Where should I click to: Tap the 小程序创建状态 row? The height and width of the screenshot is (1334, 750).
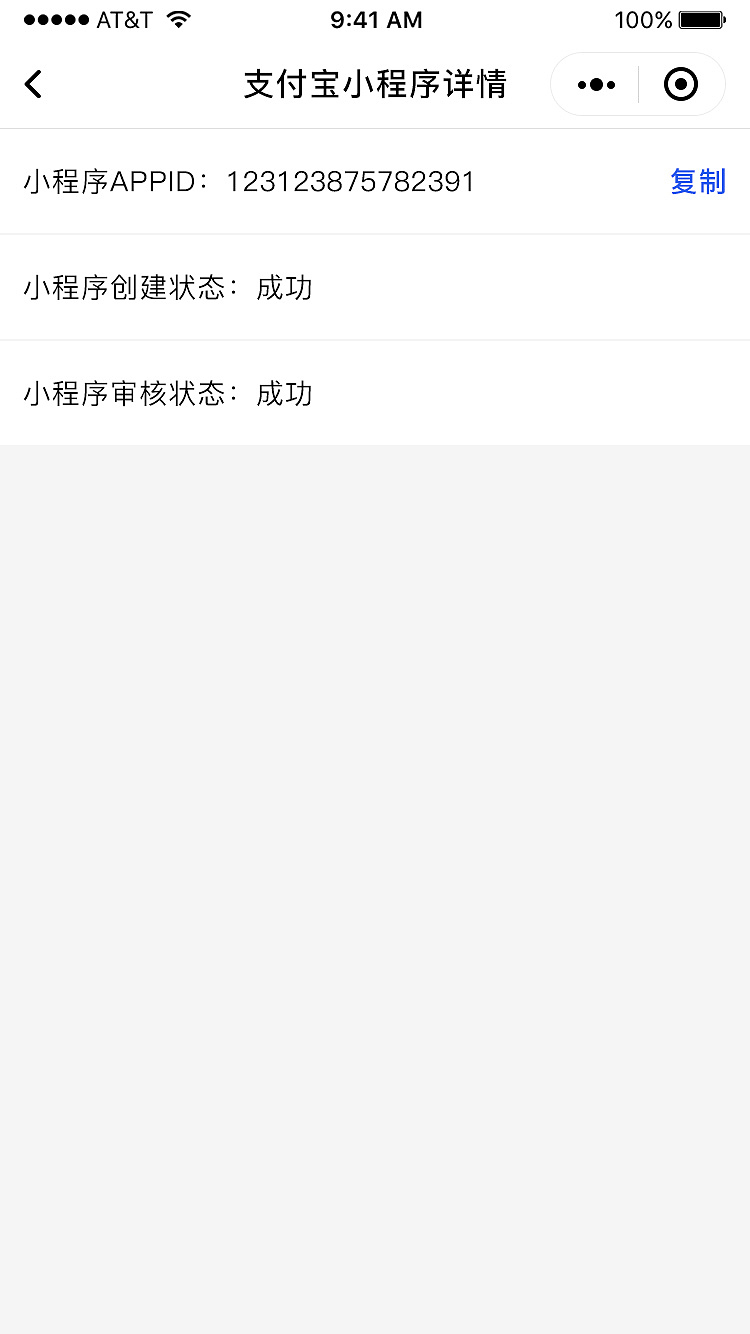[375, 288]
